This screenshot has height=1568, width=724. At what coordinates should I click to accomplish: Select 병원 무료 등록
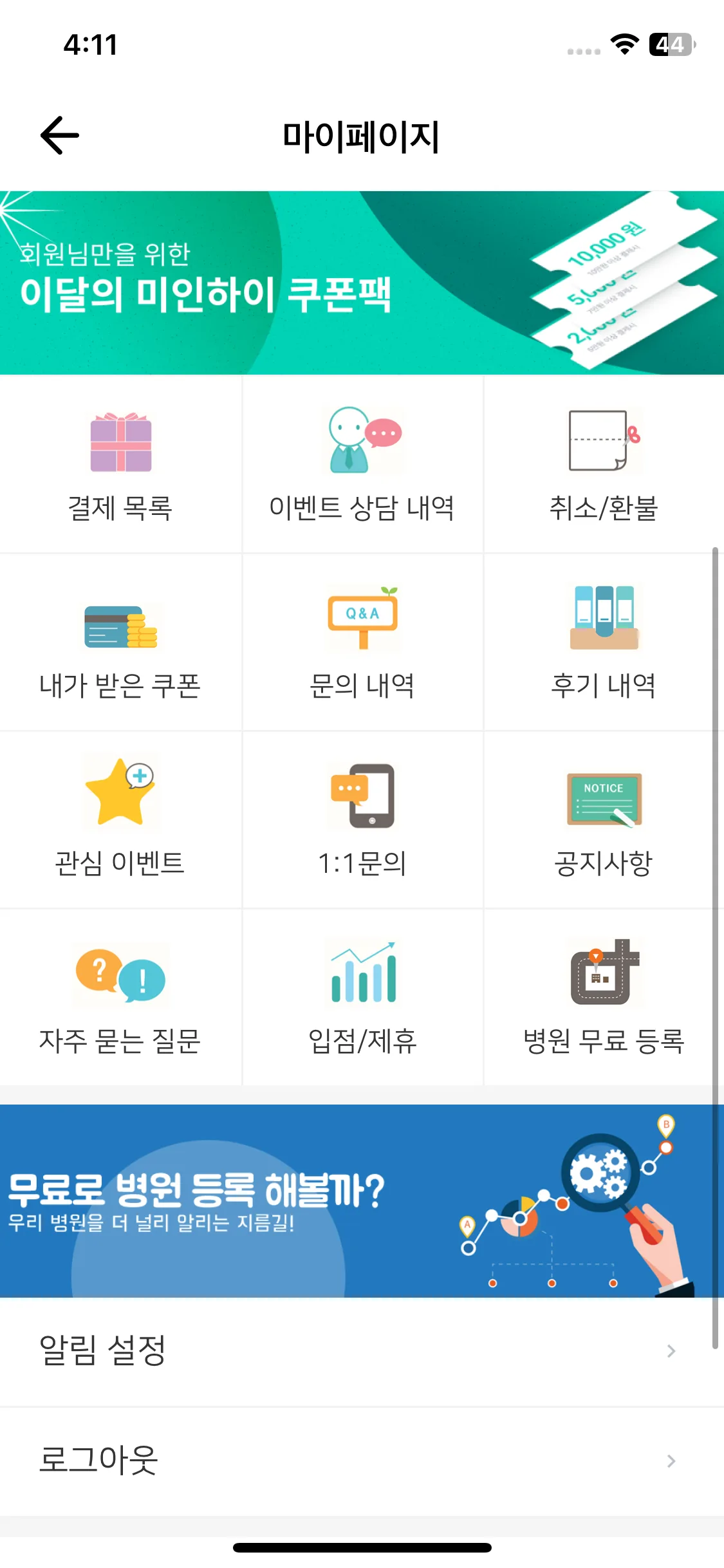pyautogui.click(x=604, y=998)
